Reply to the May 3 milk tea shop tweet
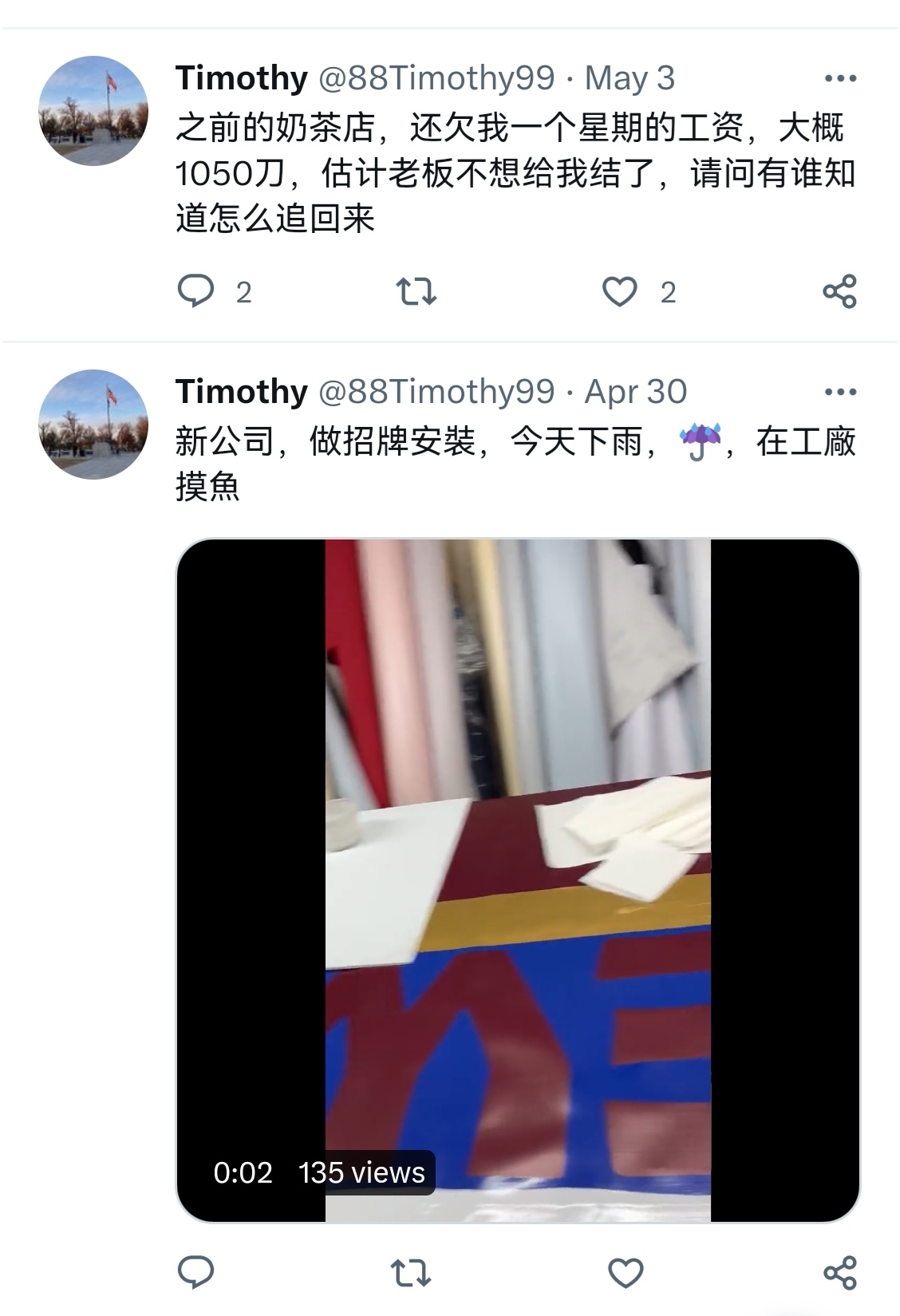 pos(195,291)
